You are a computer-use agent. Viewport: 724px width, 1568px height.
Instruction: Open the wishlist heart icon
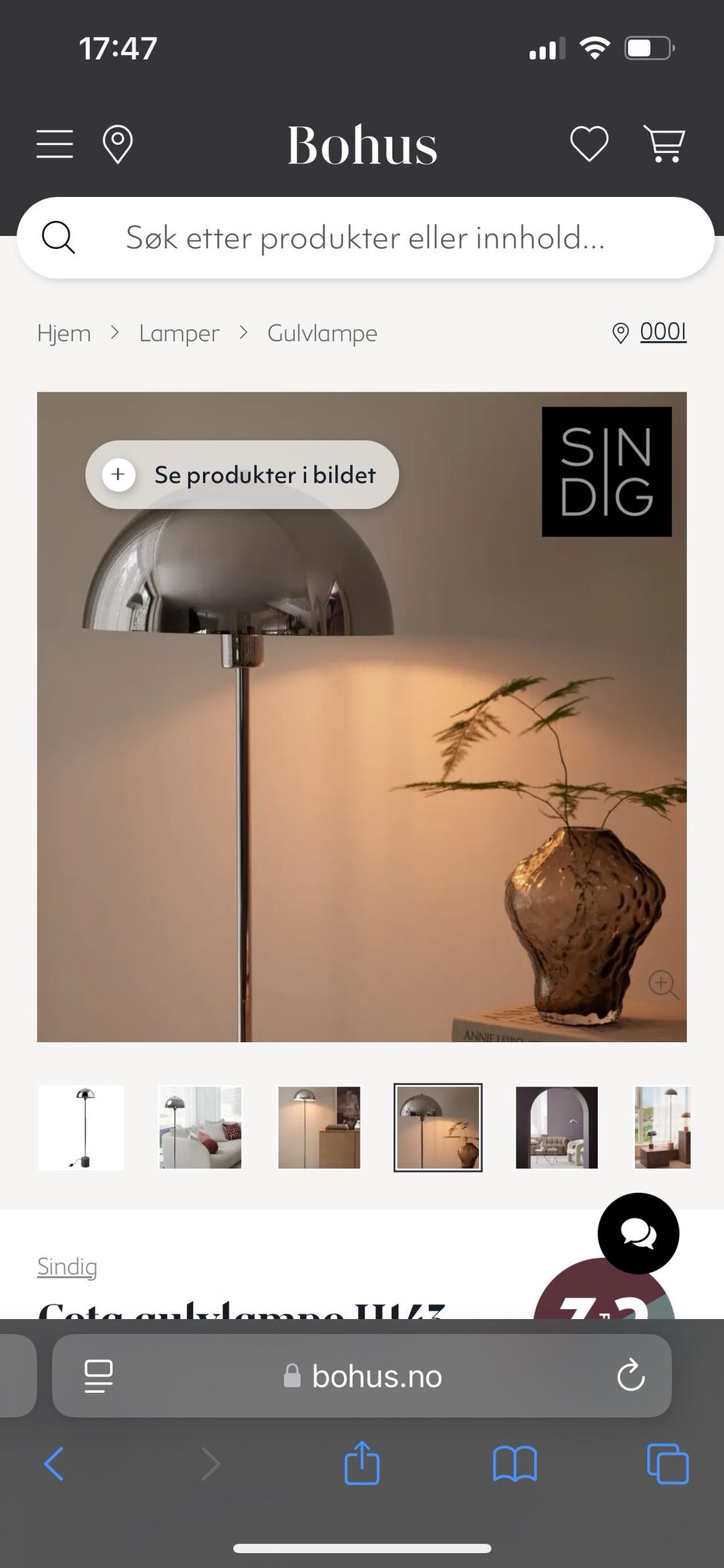point(590,143)
